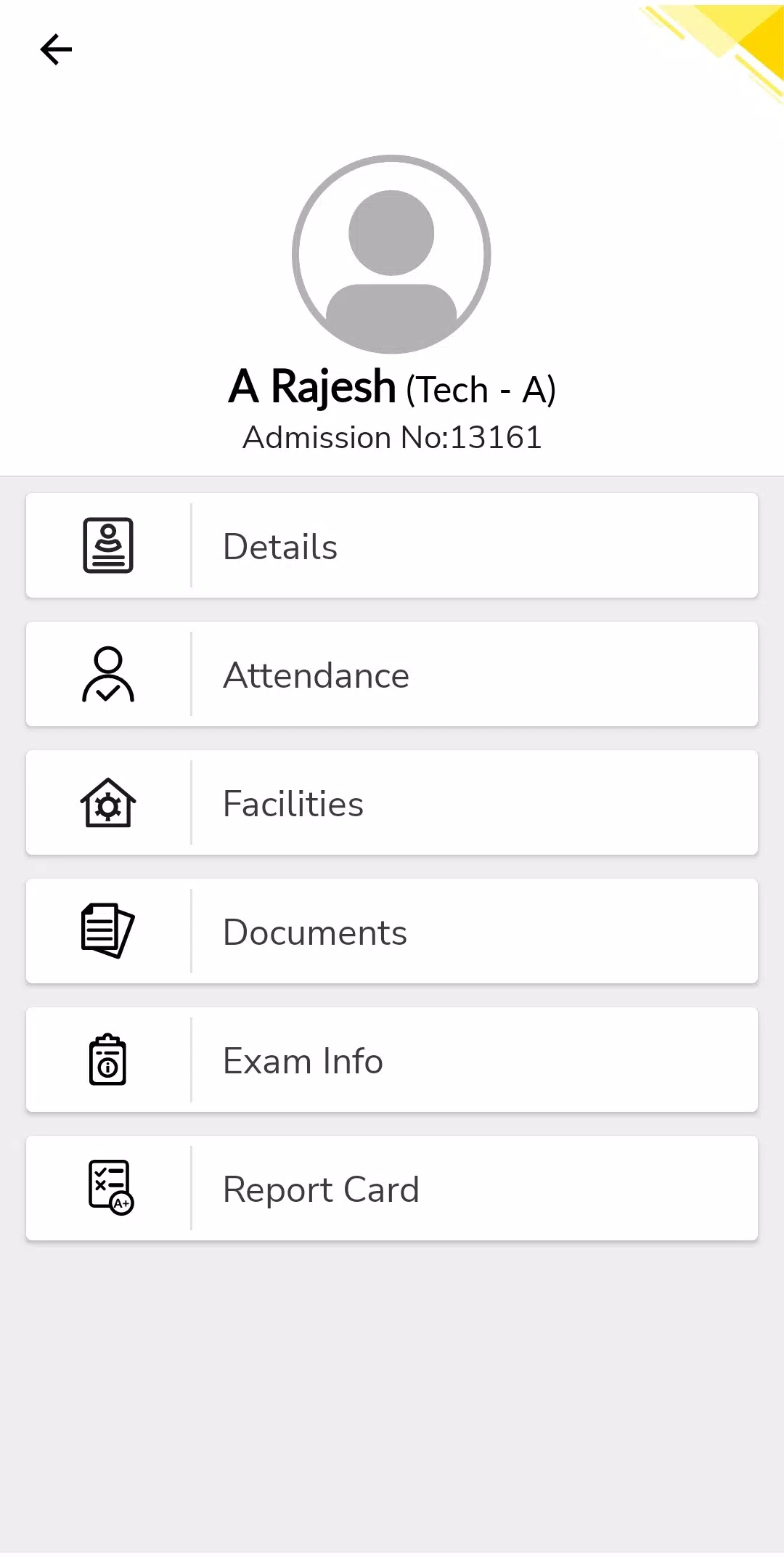Viewport: 784px width, 1557px height.
Task: Tap the Details ID card icon
Action: tap(107, 545)
